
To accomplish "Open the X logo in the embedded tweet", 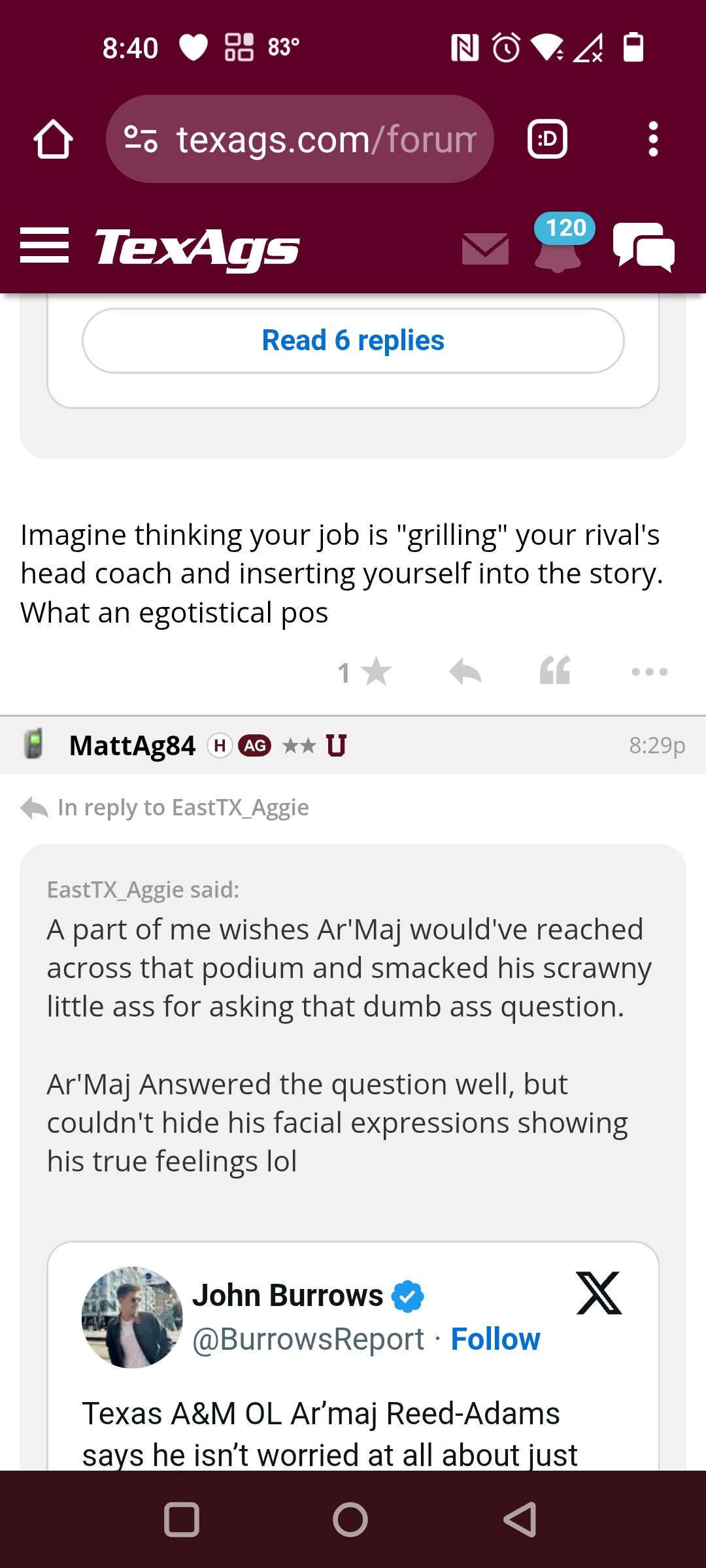I will pyautogui.click(x=599, y=1292).
